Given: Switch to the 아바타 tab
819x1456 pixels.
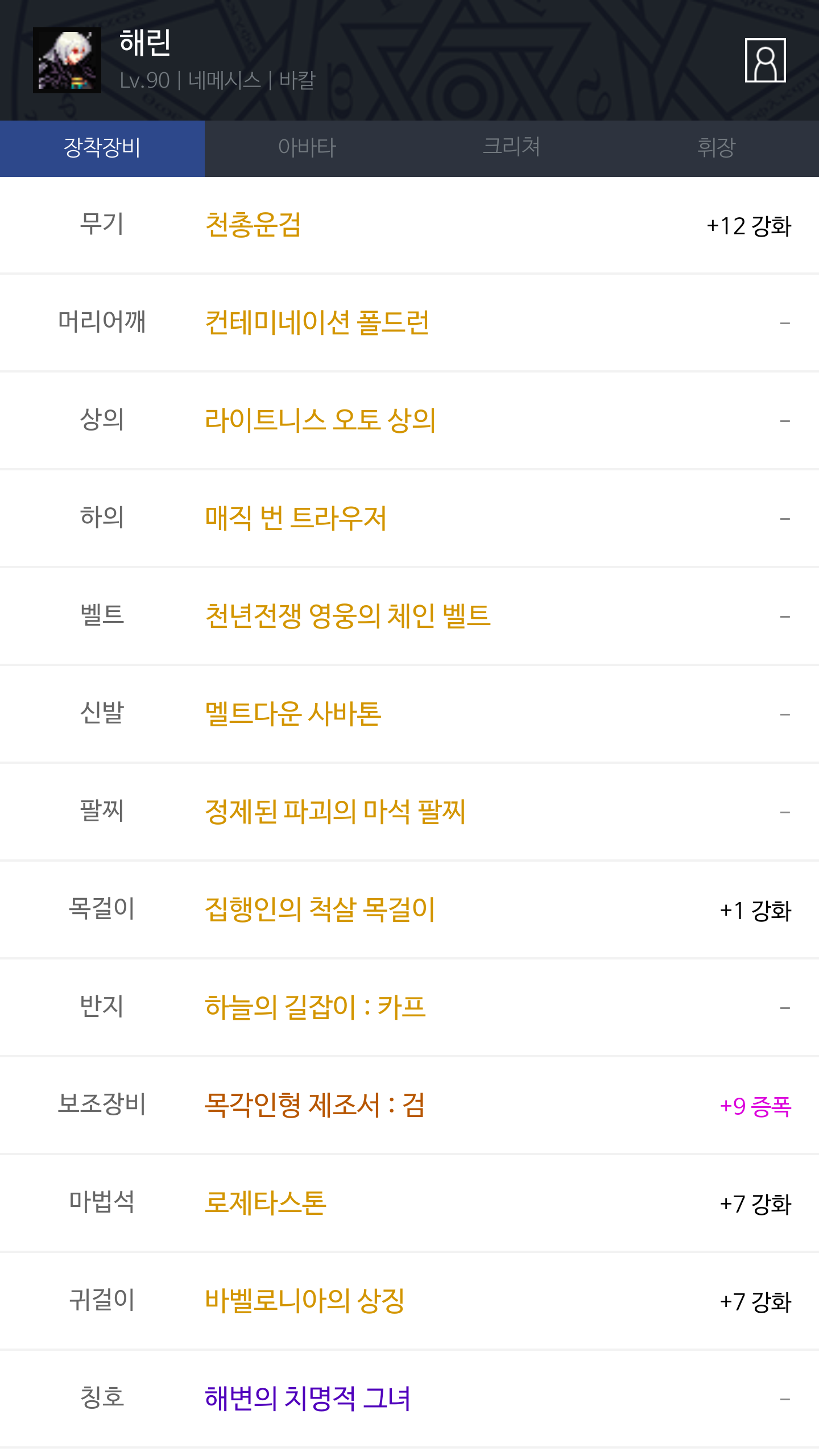Looking at the screenshot, I should pos(307,148).
